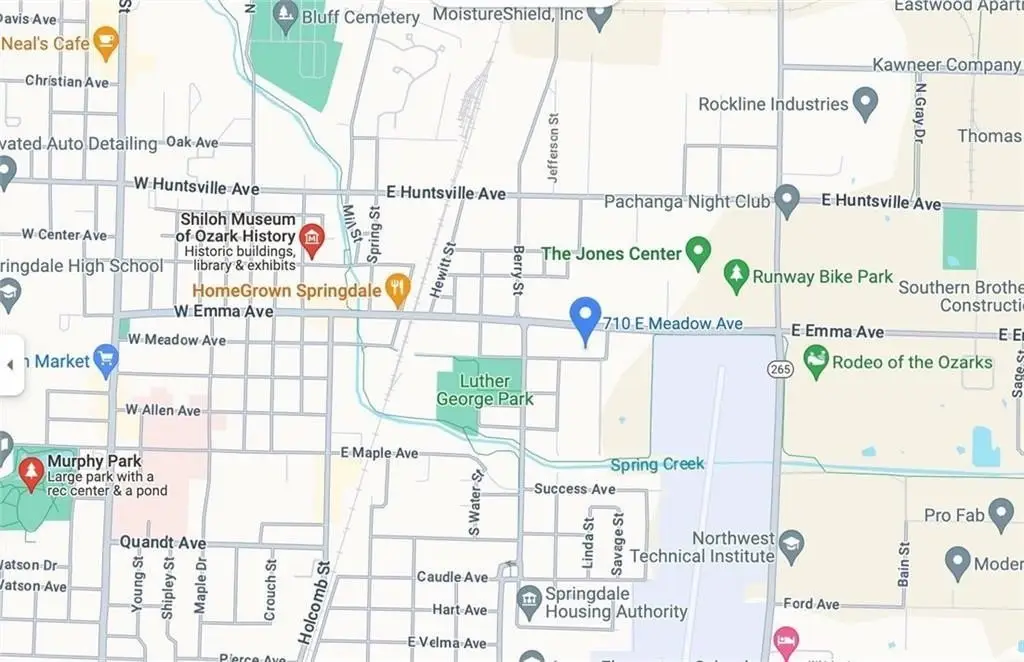
Task: Tap the Runway Bike Park pin
Action: (737, 277)
